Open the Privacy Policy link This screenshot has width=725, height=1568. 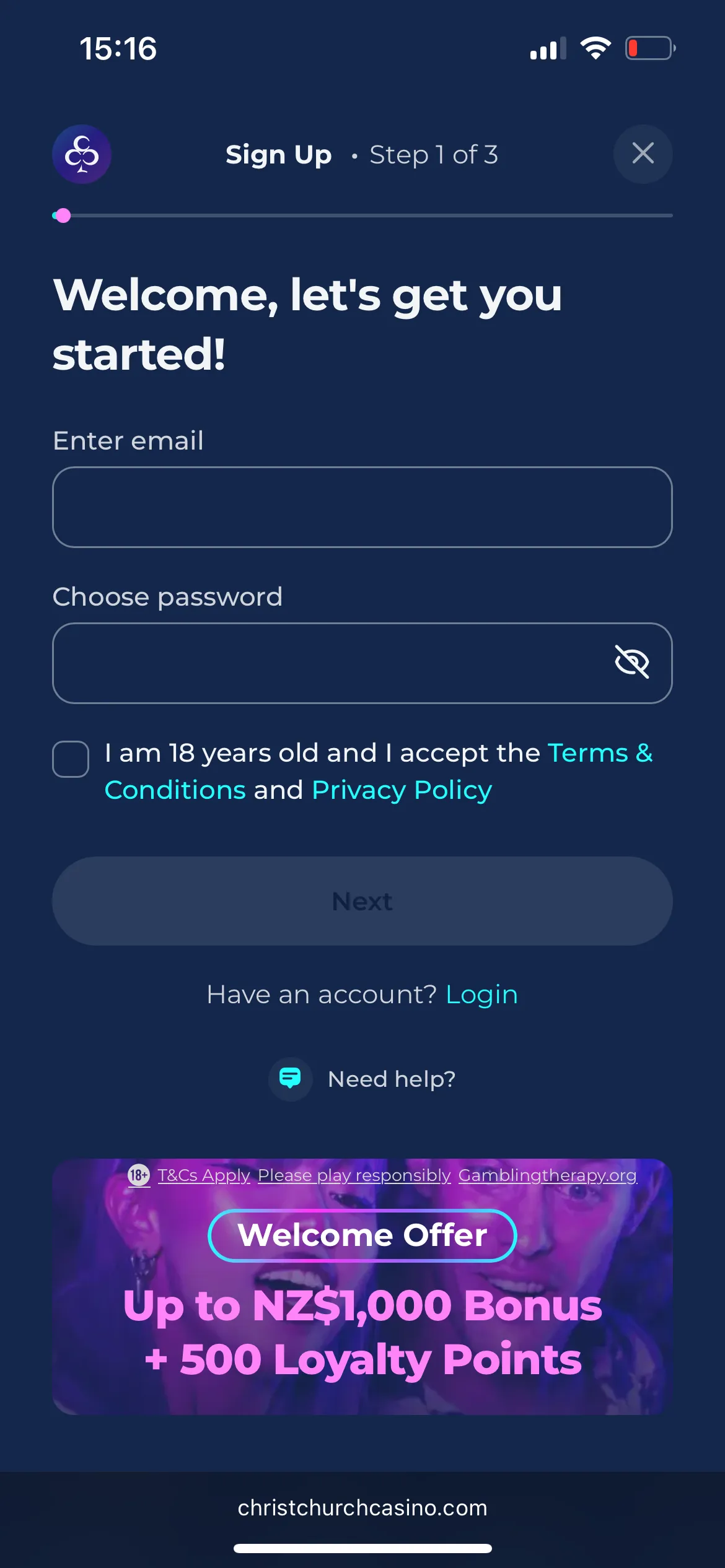pyautogui.click(x=402, y=790)
